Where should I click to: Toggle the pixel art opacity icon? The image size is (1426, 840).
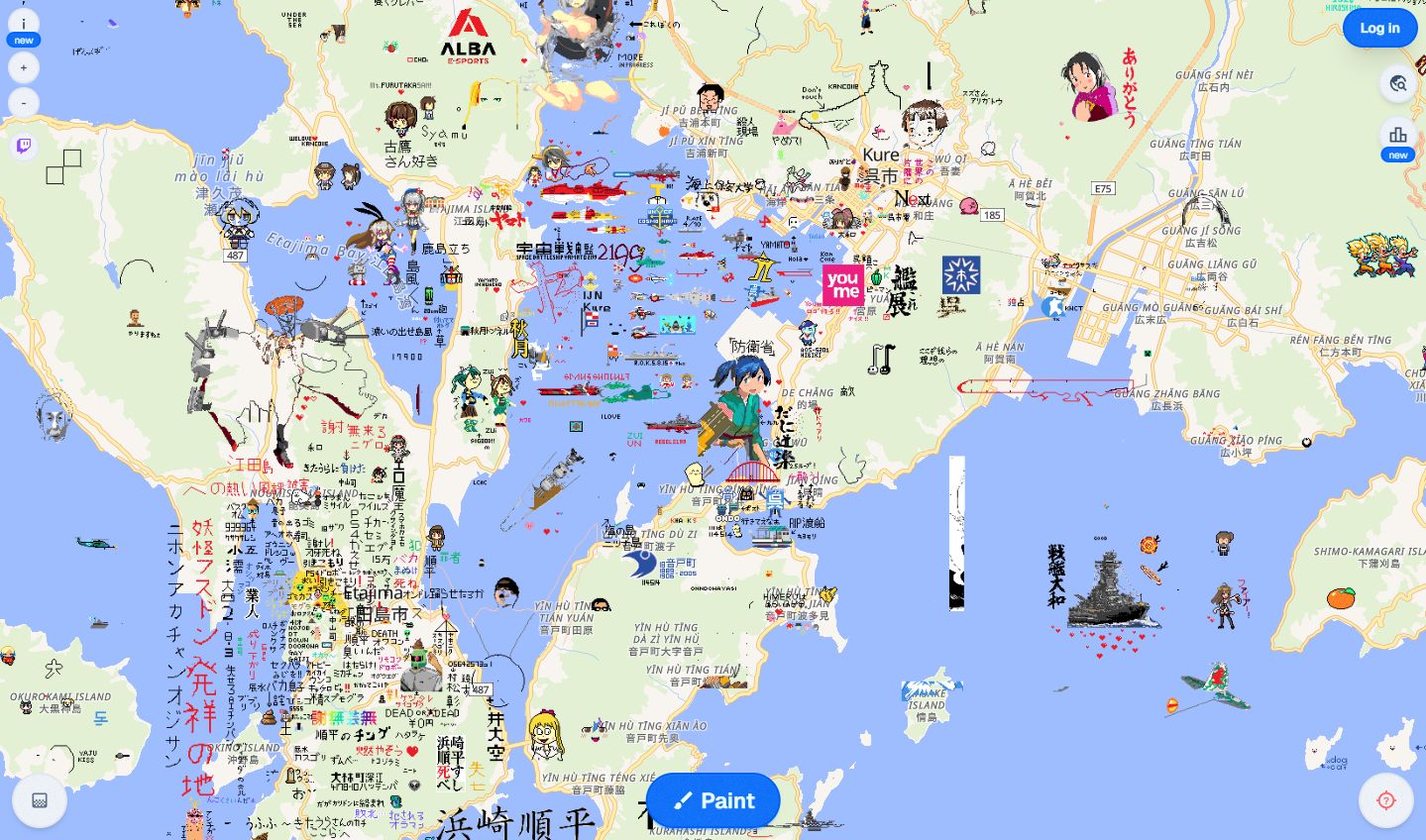click(x=40, y=800)
